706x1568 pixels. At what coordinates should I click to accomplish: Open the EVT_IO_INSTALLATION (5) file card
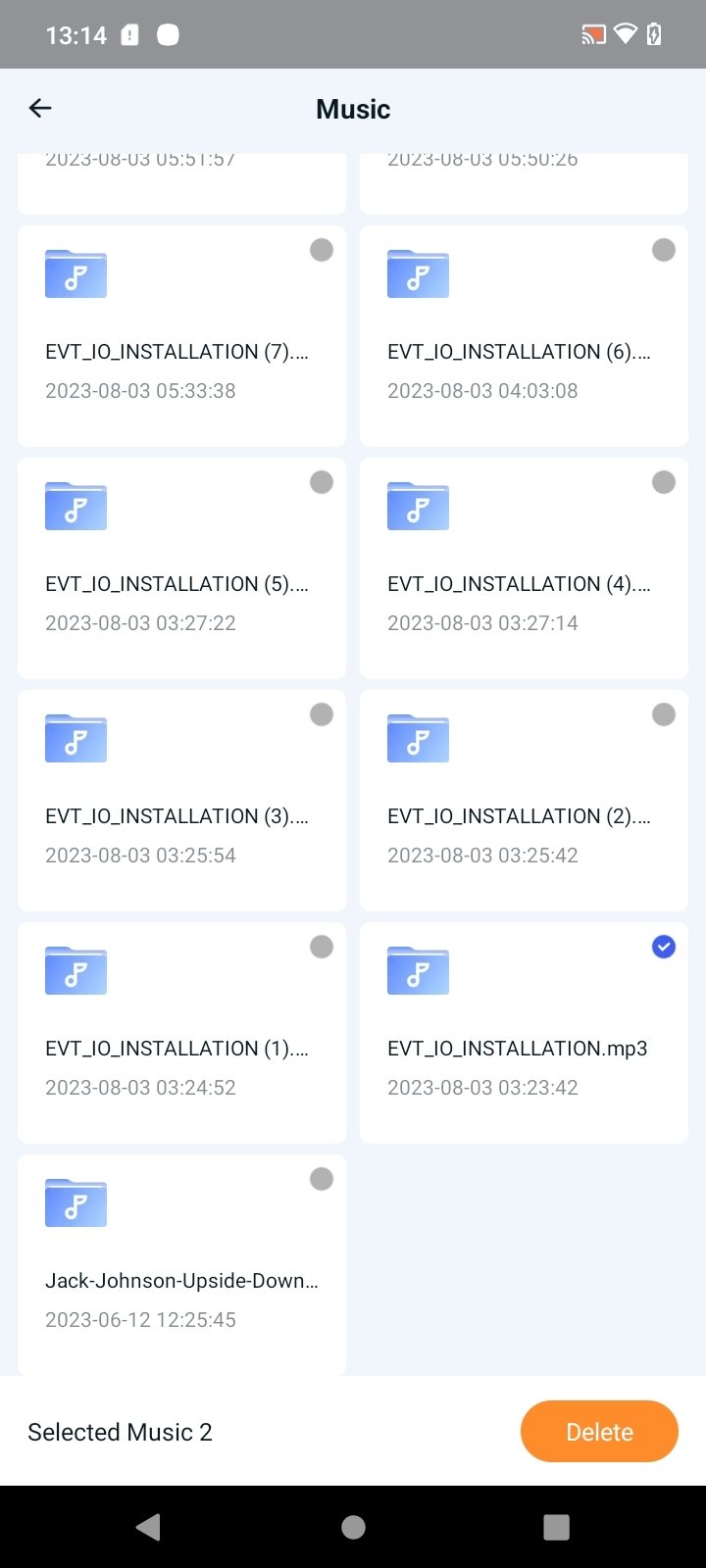[181, 568]
